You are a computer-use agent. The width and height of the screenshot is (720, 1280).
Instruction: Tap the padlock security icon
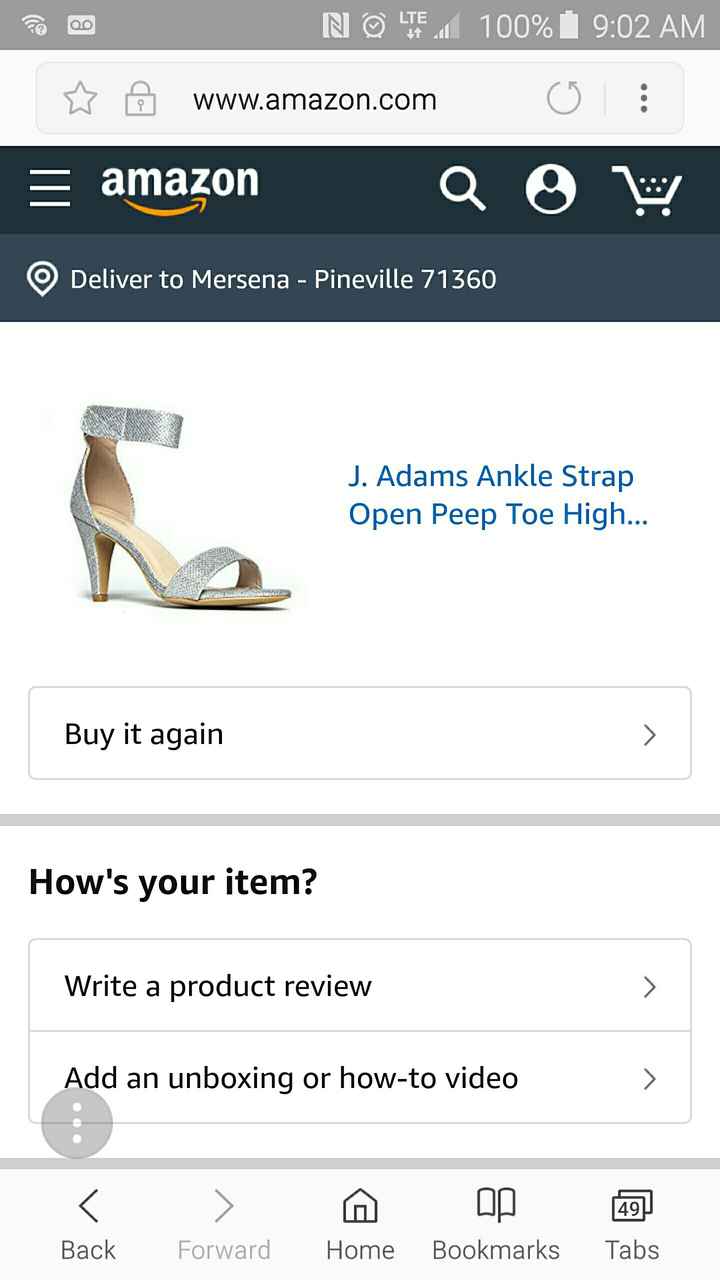[x=140, y=98]
